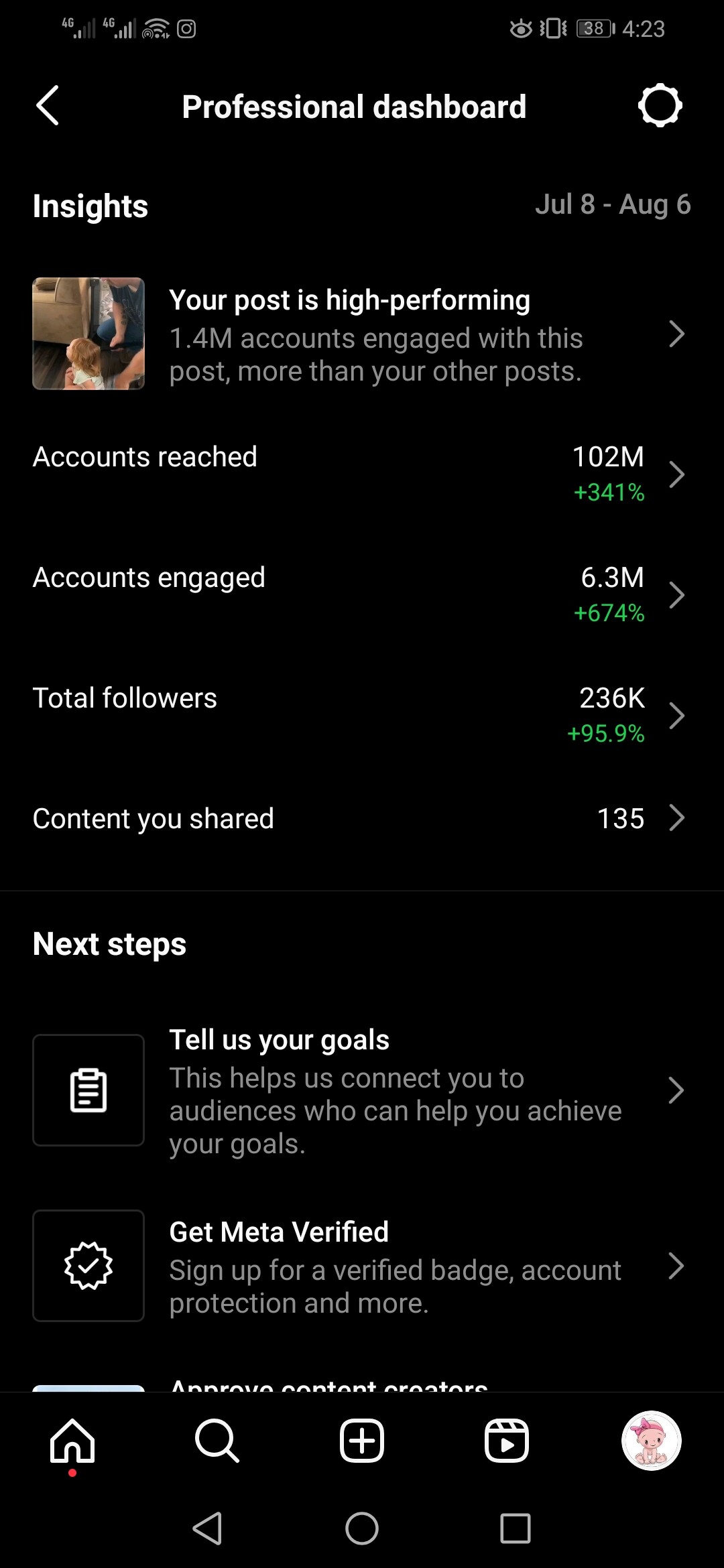View Accounts engaged details
The image size is (724, 1568).
(x=362, y=594)
